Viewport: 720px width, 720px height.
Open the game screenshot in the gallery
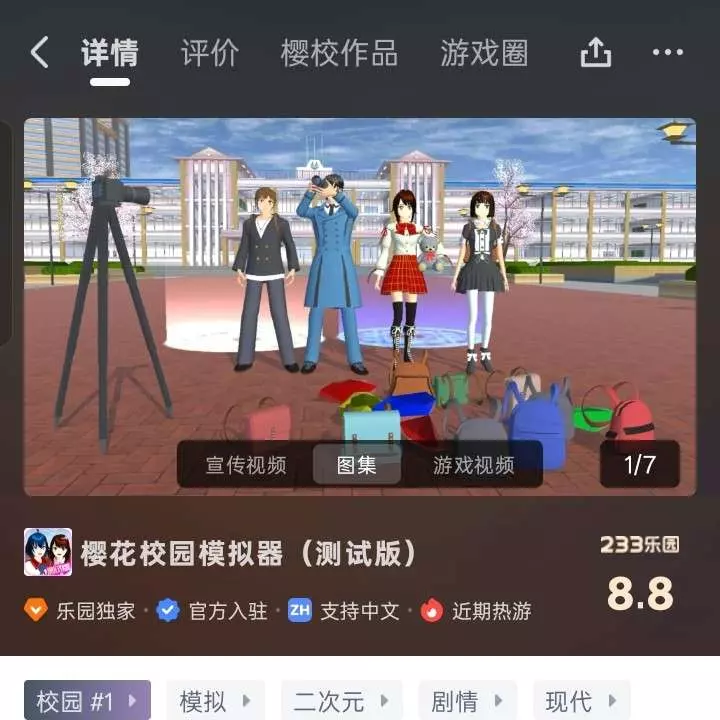click(360, 280)
